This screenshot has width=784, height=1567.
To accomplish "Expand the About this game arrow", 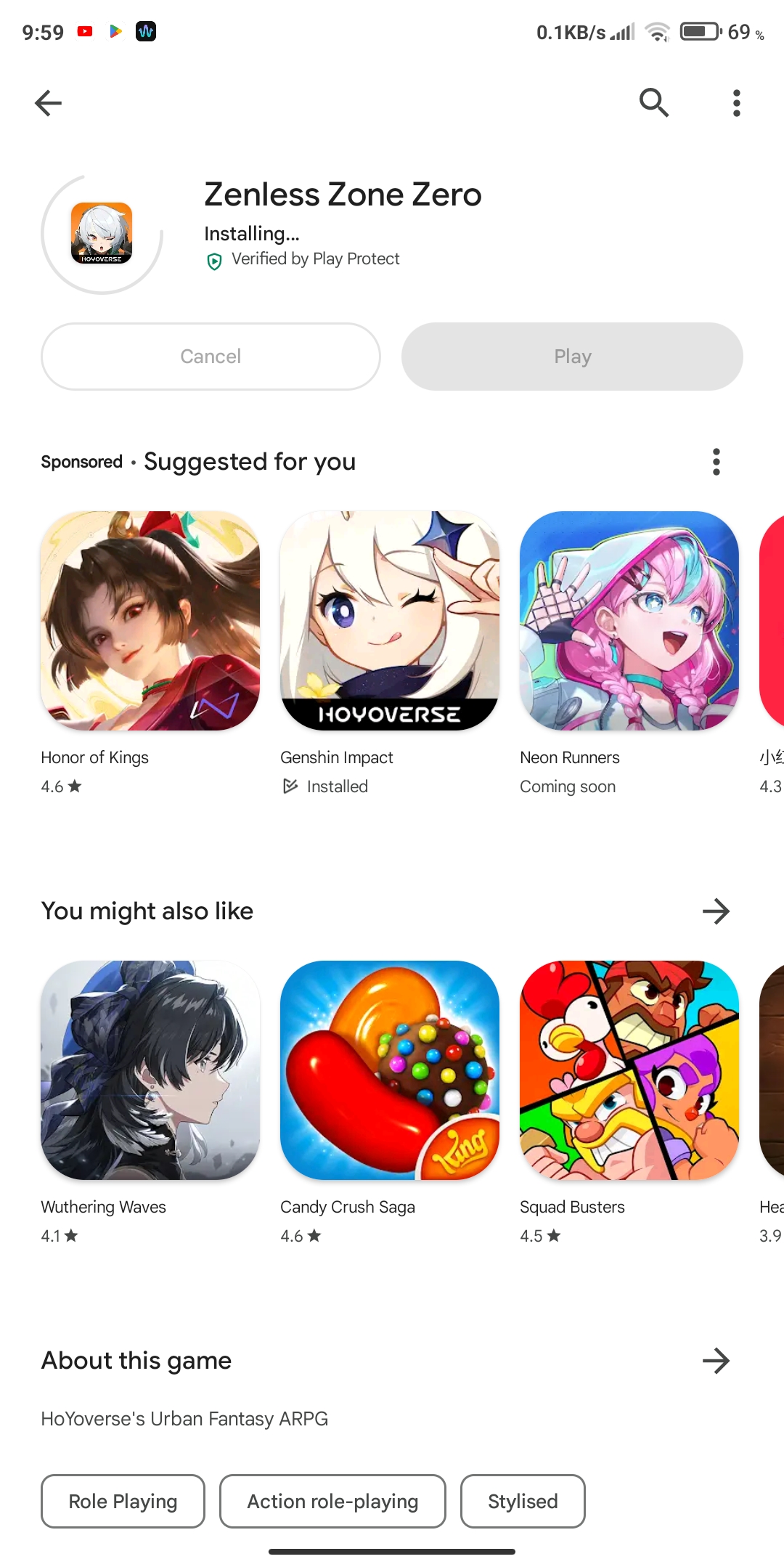I will tap(716, 1361).
